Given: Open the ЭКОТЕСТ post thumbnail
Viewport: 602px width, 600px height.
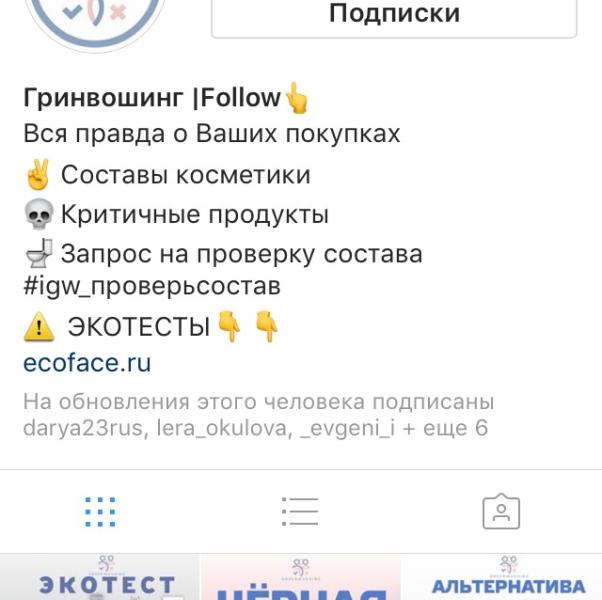Looking at the screenshot, I should 99,577.
